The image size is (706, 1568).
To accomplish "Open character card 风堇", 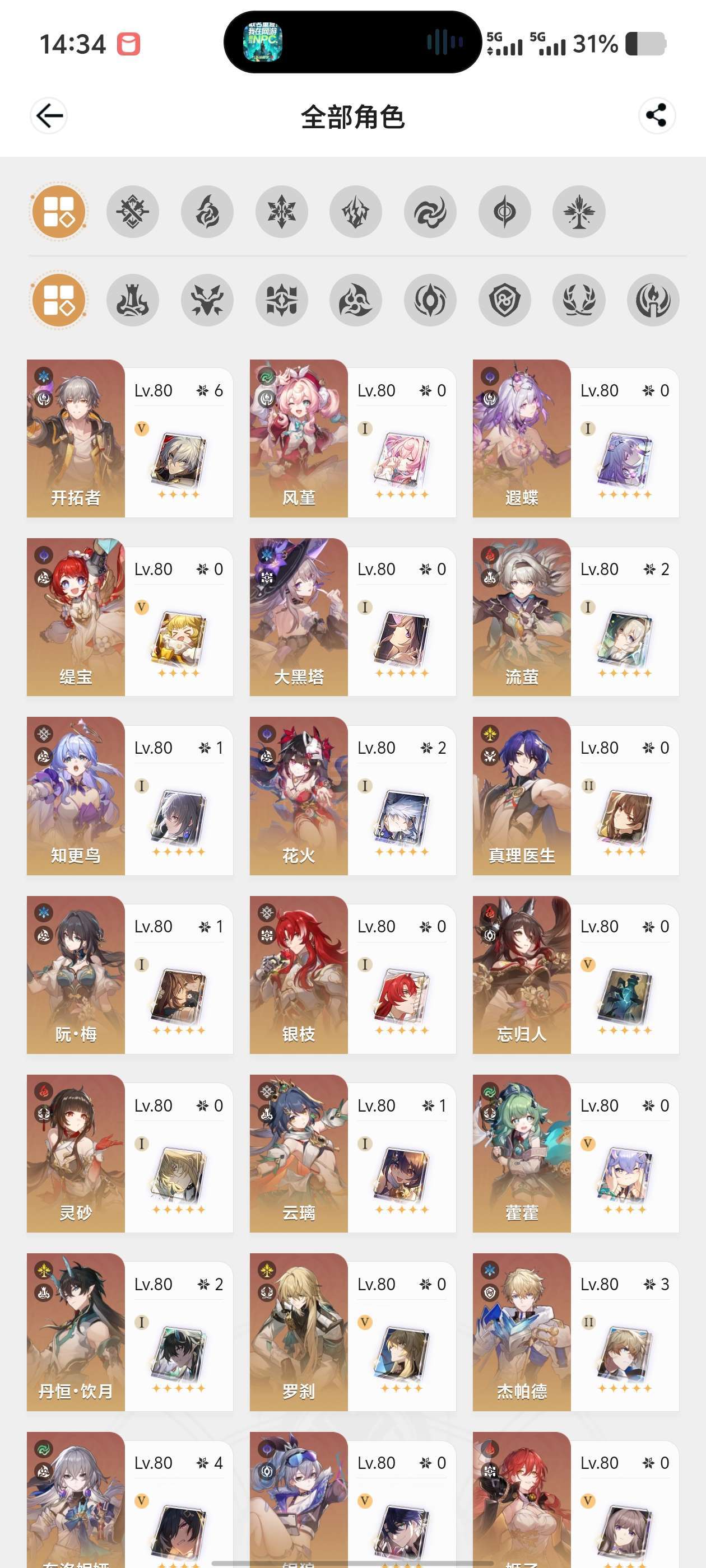I will (352, 438).
